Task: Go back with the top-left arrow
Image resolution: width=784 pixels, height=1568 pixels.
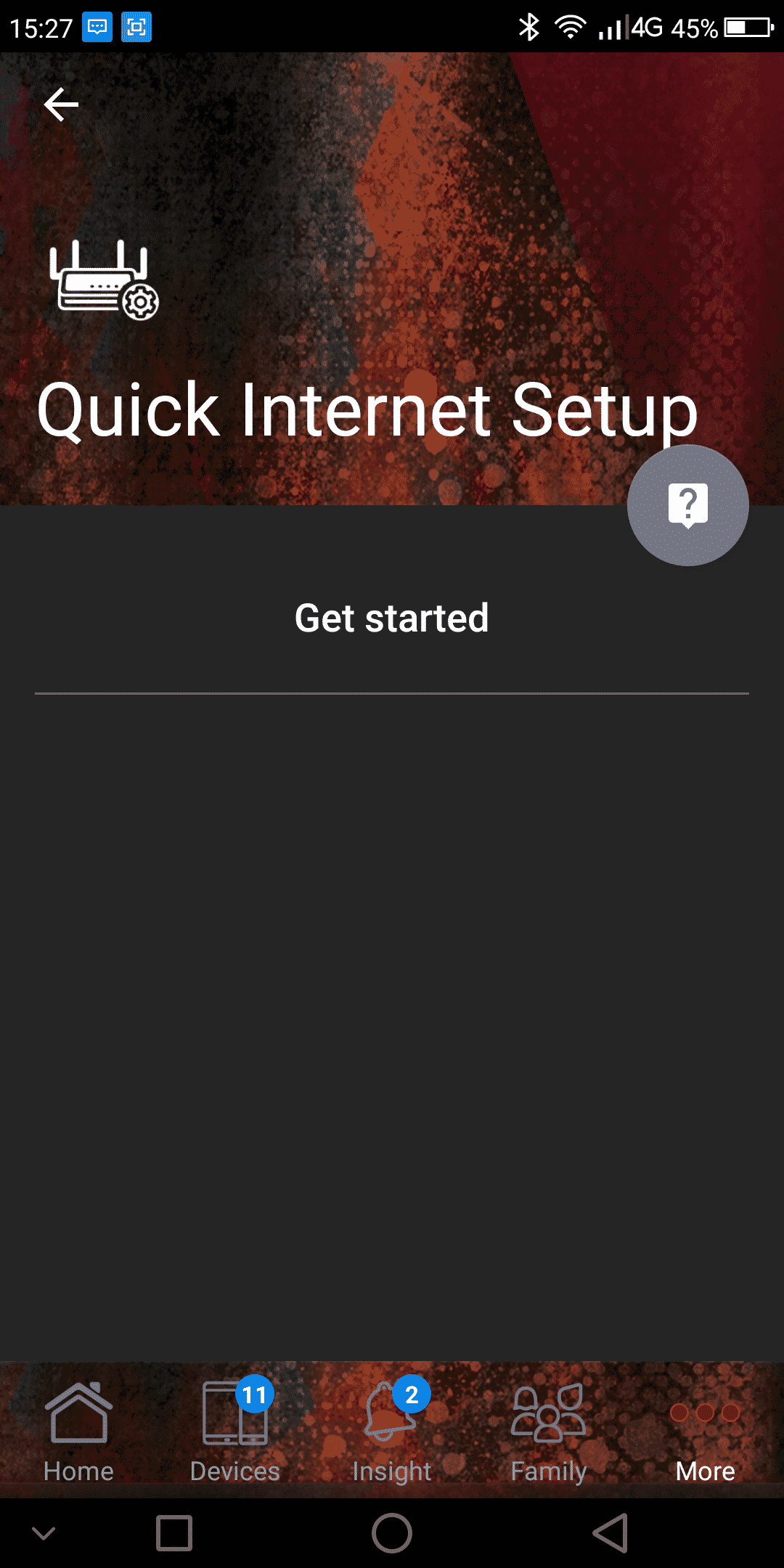Action: (61, 105)
